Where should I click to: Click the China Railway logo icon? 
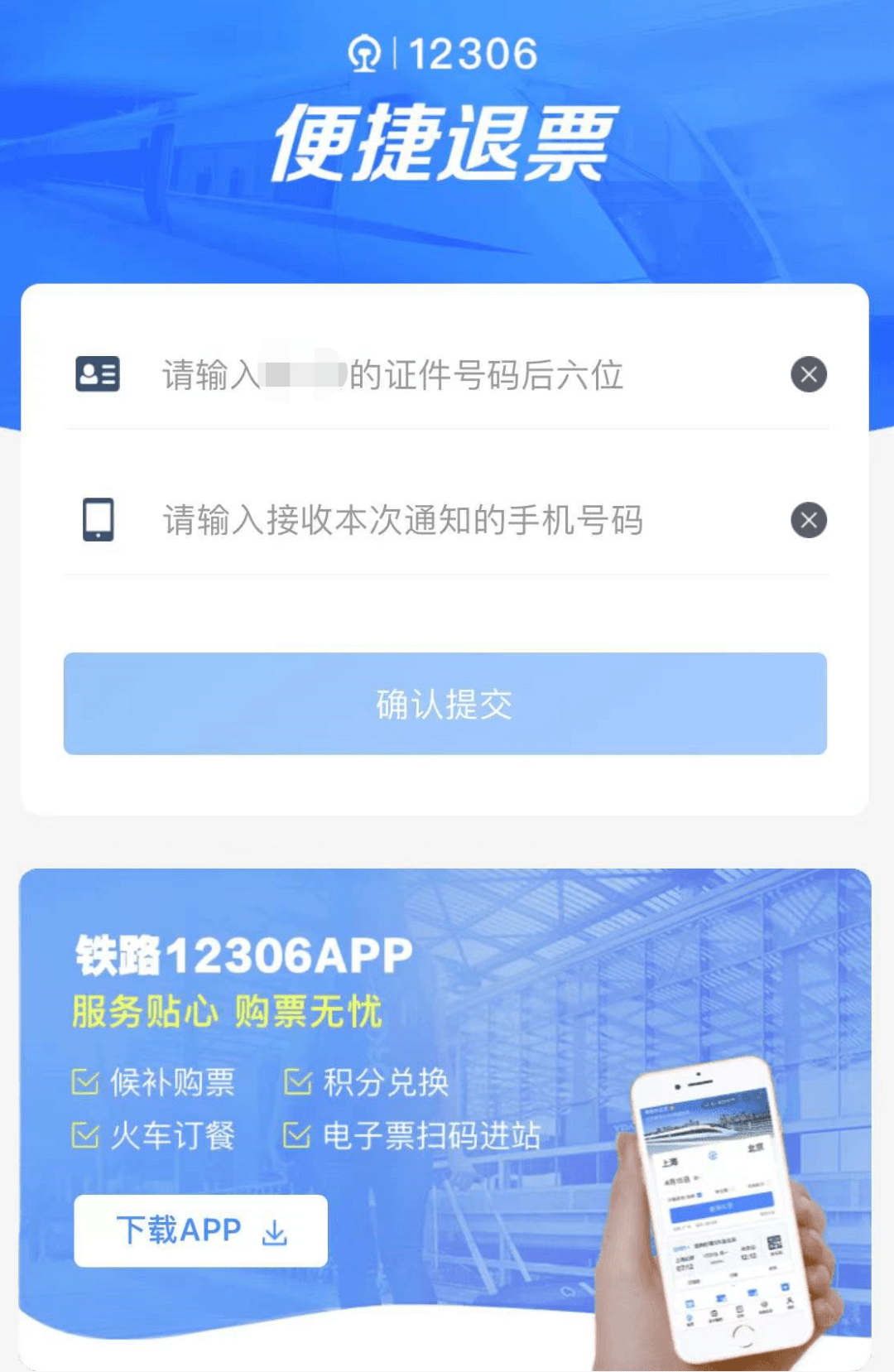pyautogui.click(x=365, y=52)
